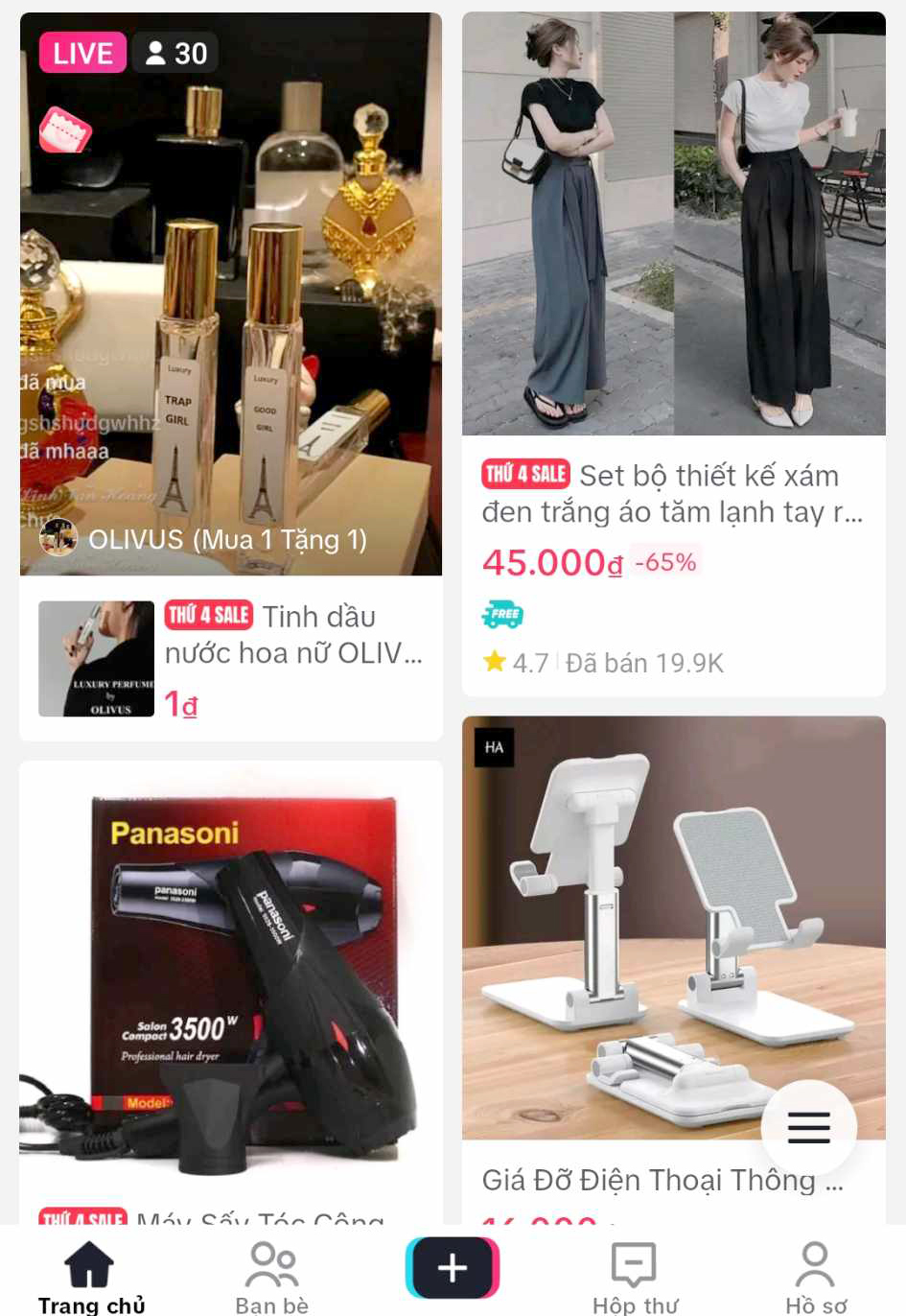Open the Hộp thư inbox tab
Screen dimensions: 906x1316
634,1276
